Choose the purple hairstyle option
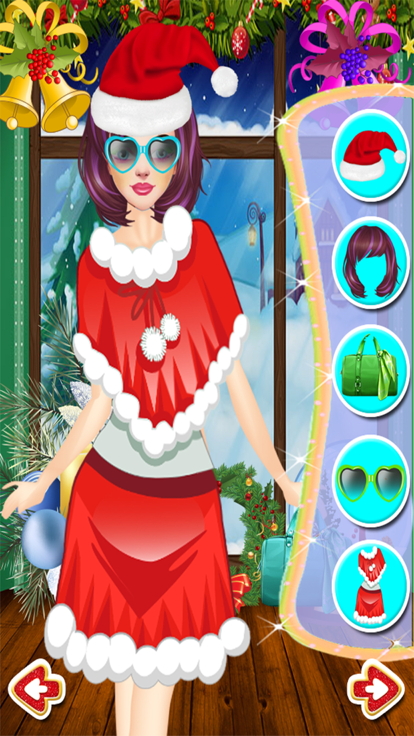The width and height of the screenshot is (414, 736). 371,263
